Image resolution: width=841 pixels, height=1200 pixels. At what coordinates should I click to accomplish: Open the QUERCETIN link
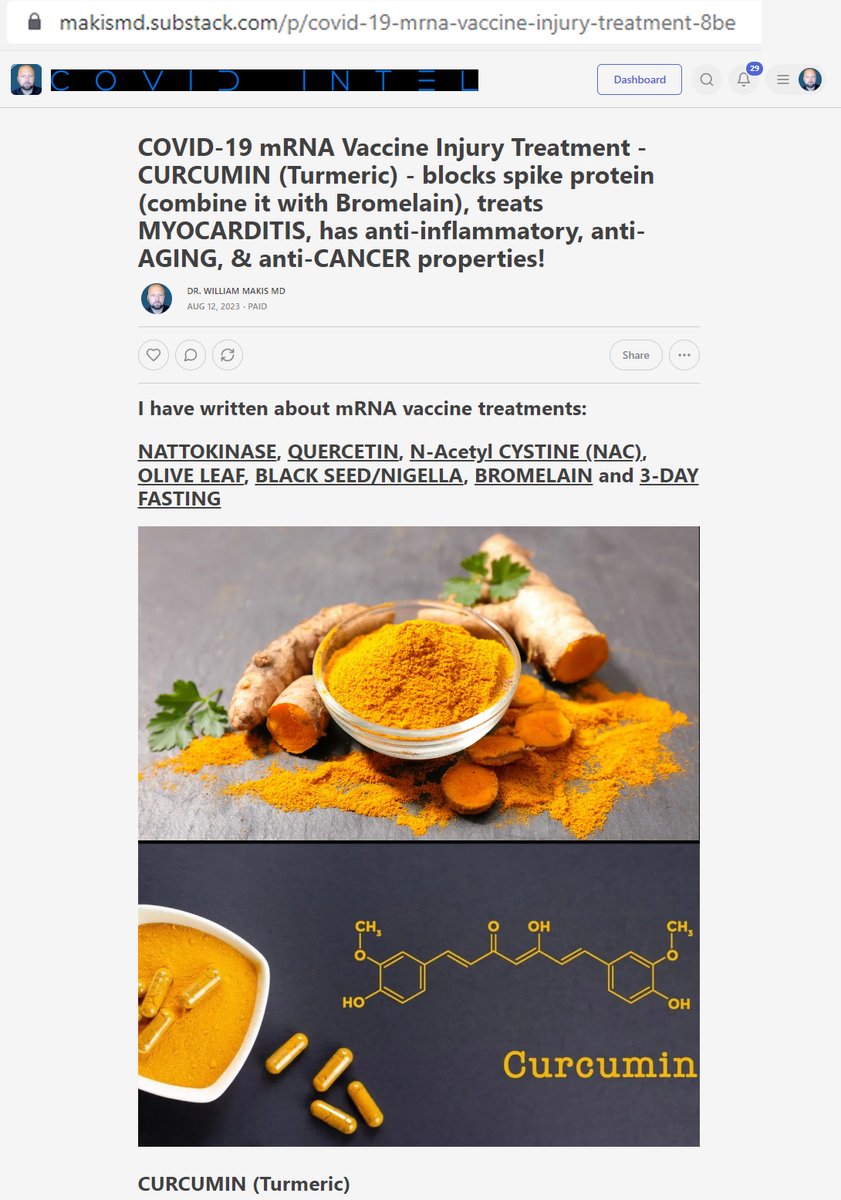343,451
